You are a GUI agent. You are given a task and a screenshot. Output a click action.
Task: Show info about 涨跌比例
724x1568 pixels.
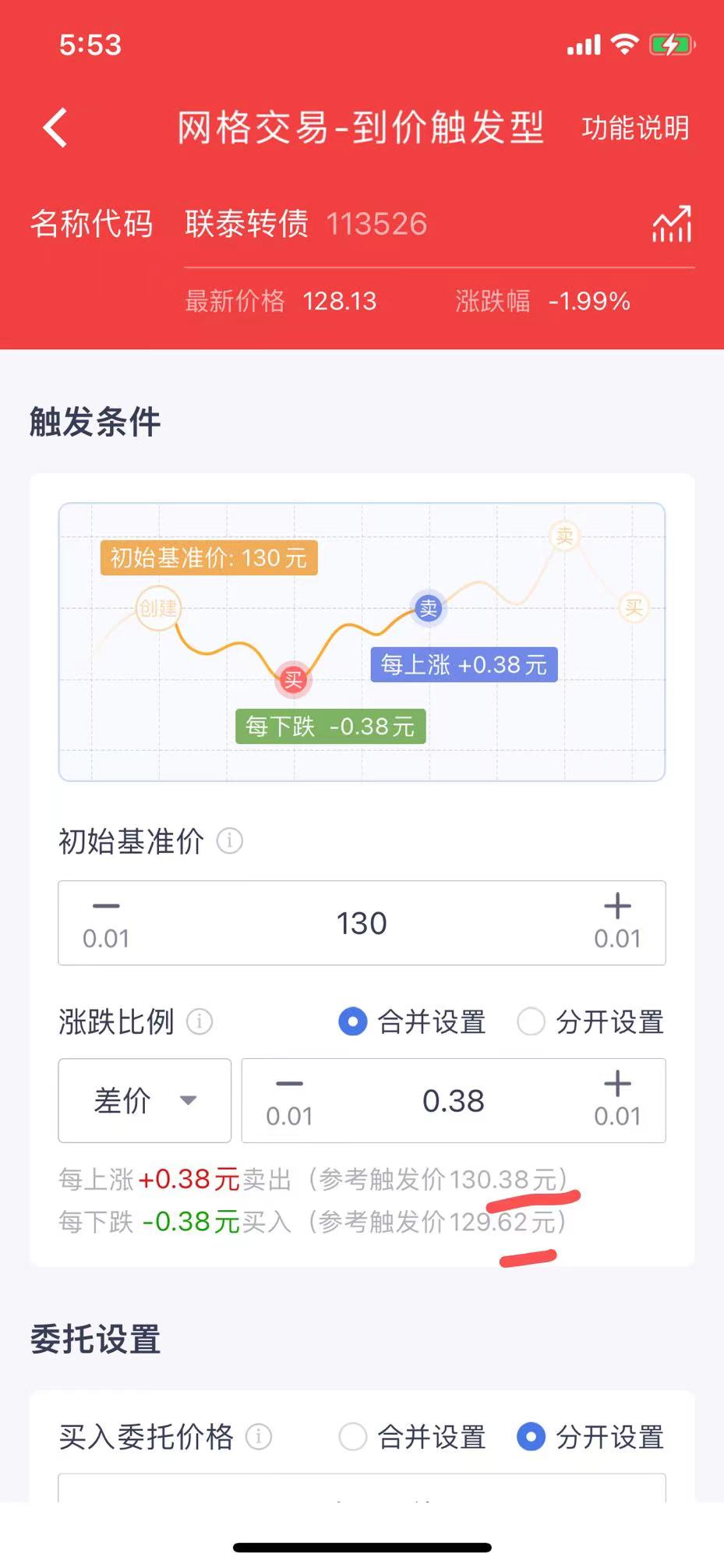click(x=200, y=1021)
